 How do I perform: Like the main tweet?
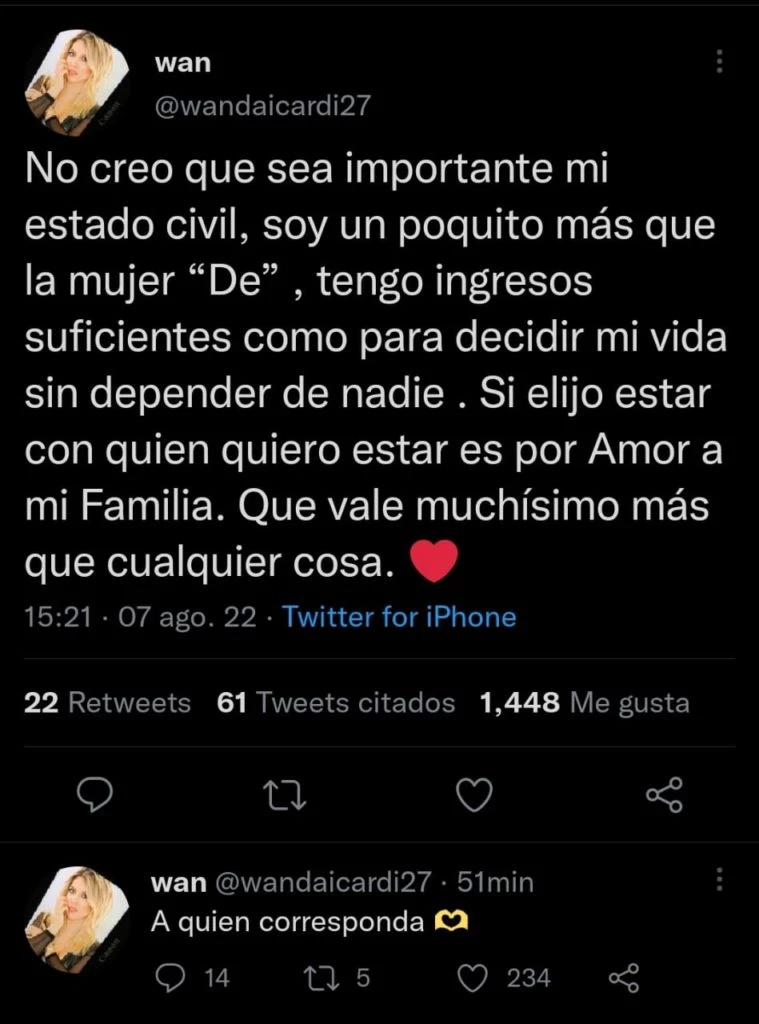(x=474, y=795)
